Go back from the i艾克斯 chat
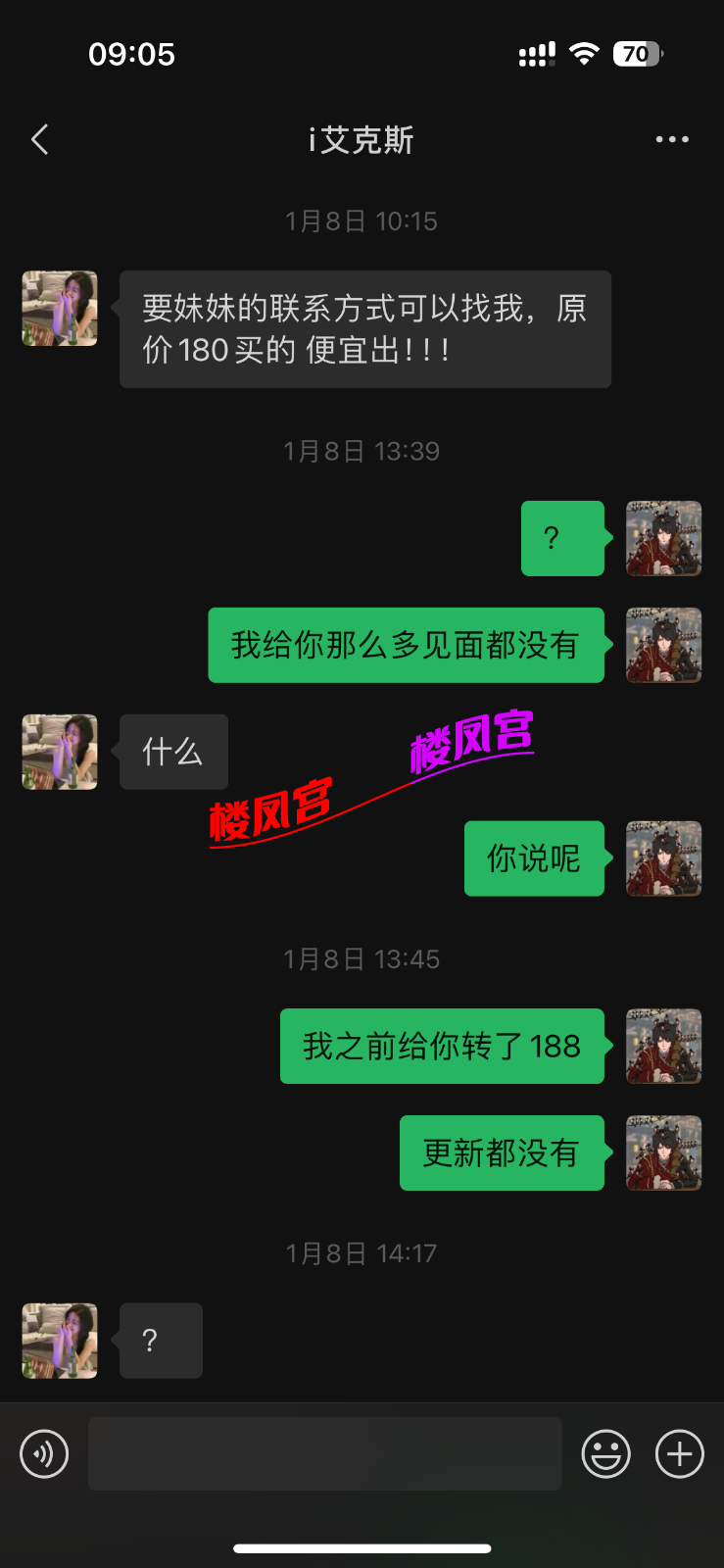Screen dimensions: 724x1568 point(40,140)
